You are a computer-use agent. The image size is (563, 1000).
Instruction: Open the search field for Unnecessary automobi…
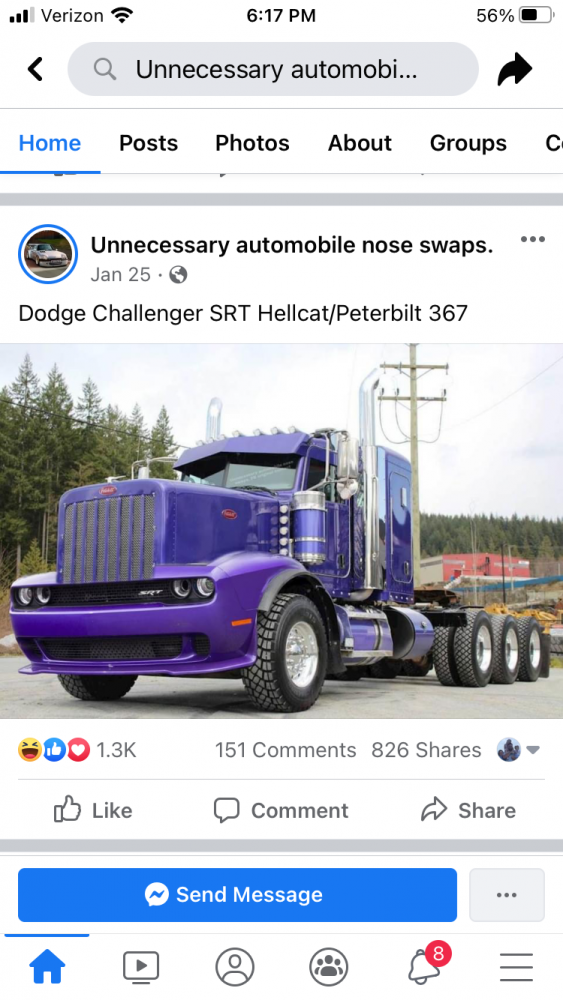273,69
